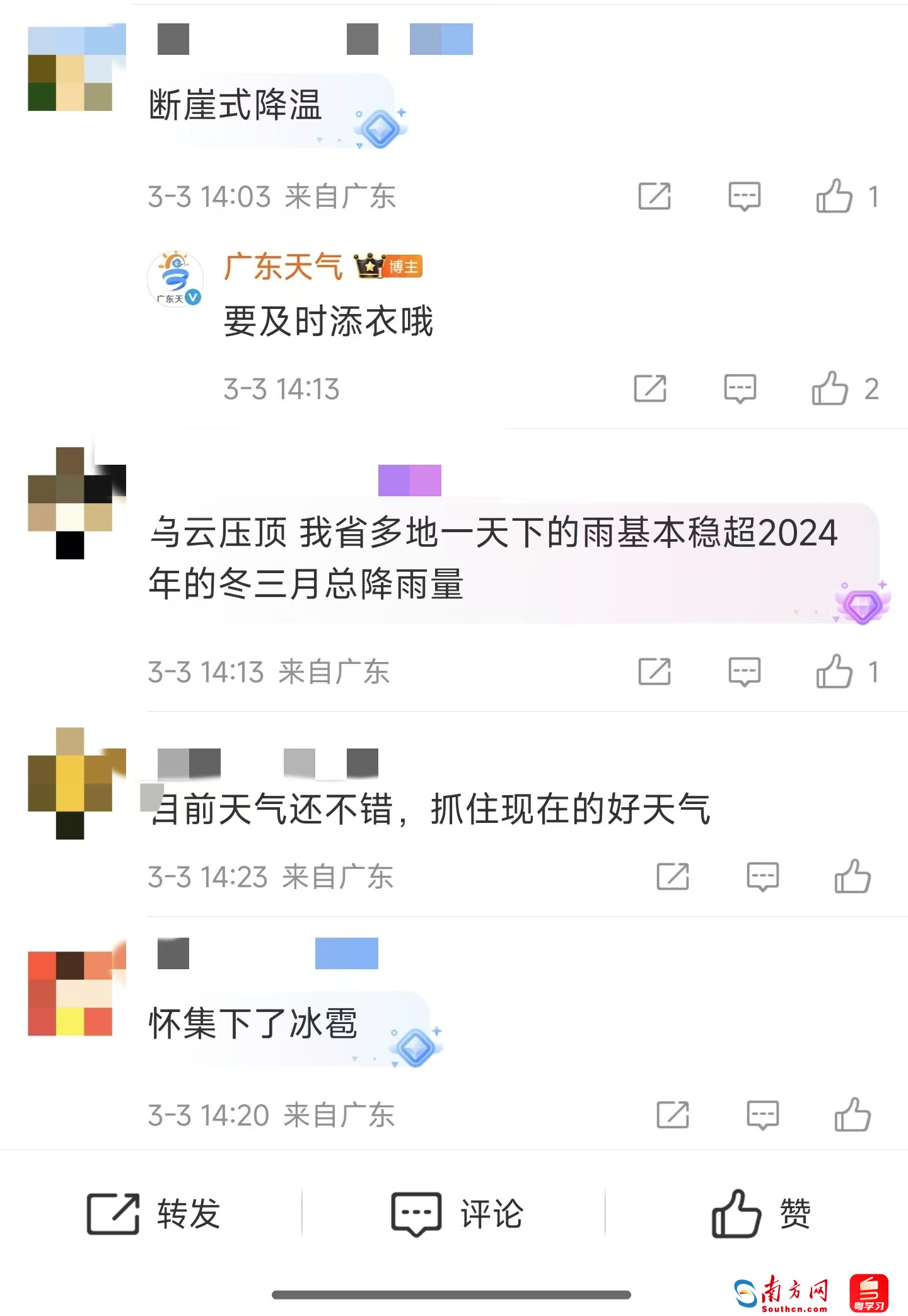The width and height of the screenshot is (908, 1316).
Task: Like the reply 要及时添衣哦
Action: (x=830, y=388)
